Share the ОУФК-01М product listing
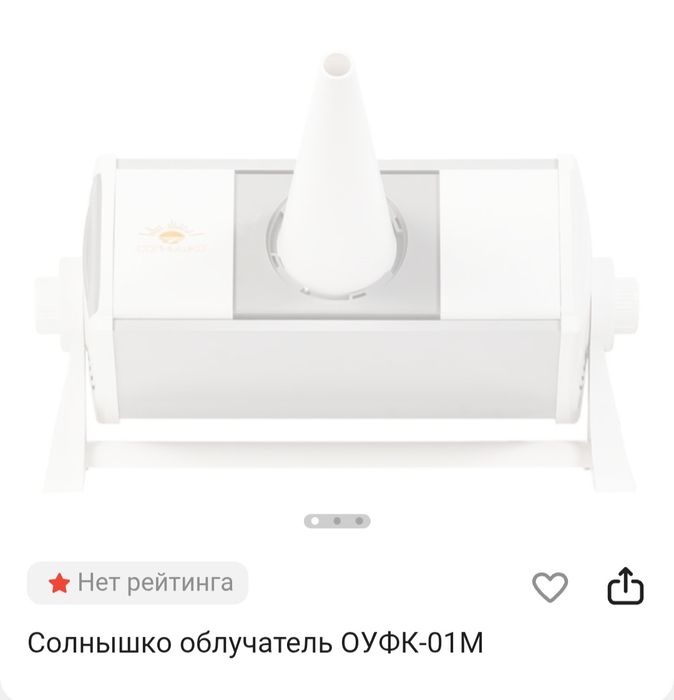This screenshot has width=674, height=700. (625, 586)
